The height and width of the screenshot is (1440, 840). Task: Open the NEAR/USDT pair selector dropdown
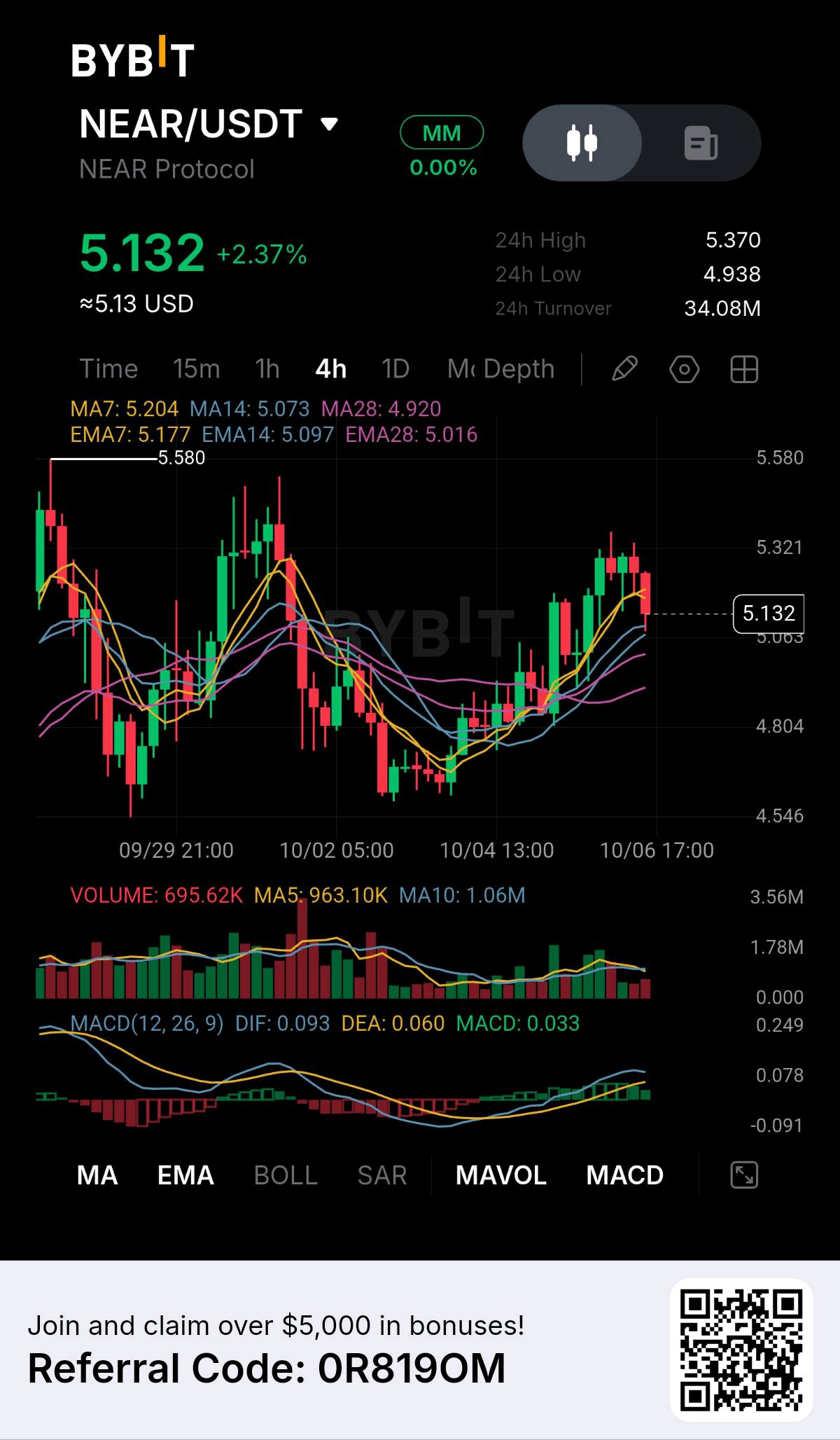209,124
